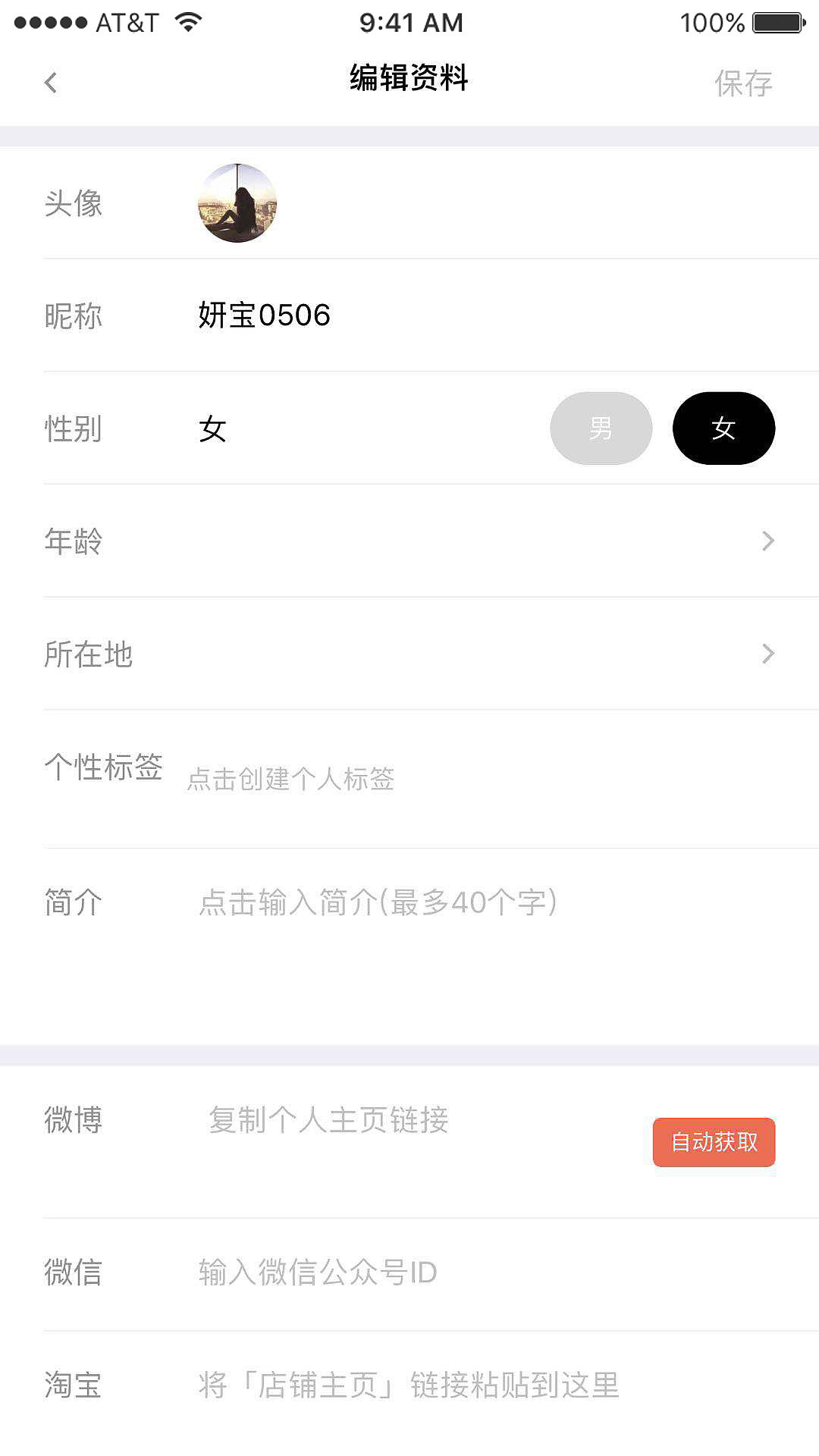The width and height of the screenshot is (819, 1456).
Task: Enter a 微信 public account ID
Action: point(318,1272)
